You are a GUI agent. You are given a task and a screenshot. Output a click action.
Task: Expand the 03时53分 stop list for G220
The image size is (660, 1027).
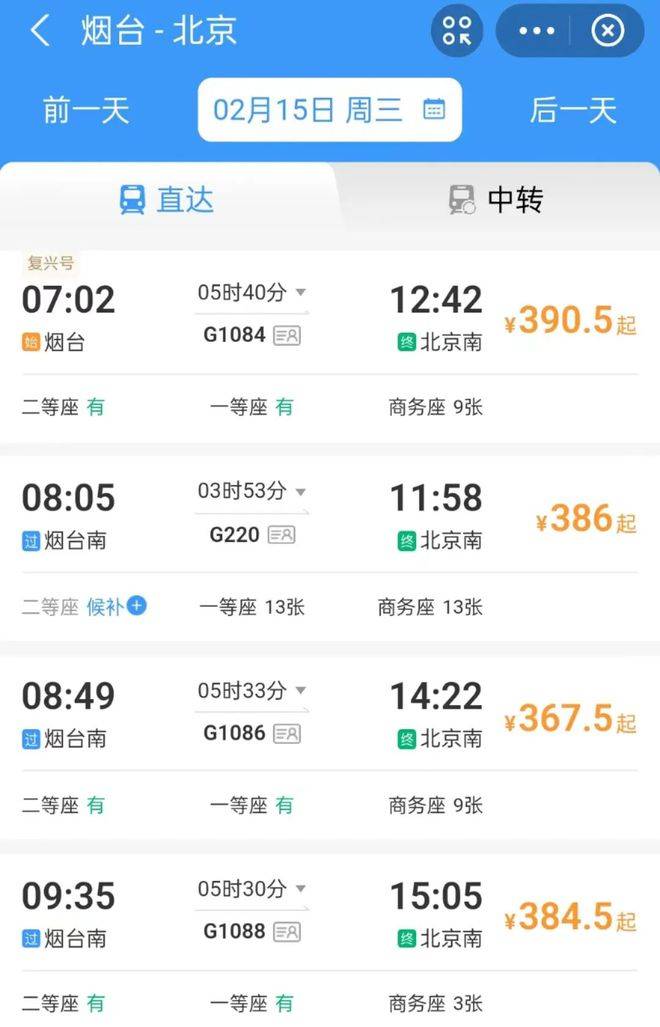point(252,491)
